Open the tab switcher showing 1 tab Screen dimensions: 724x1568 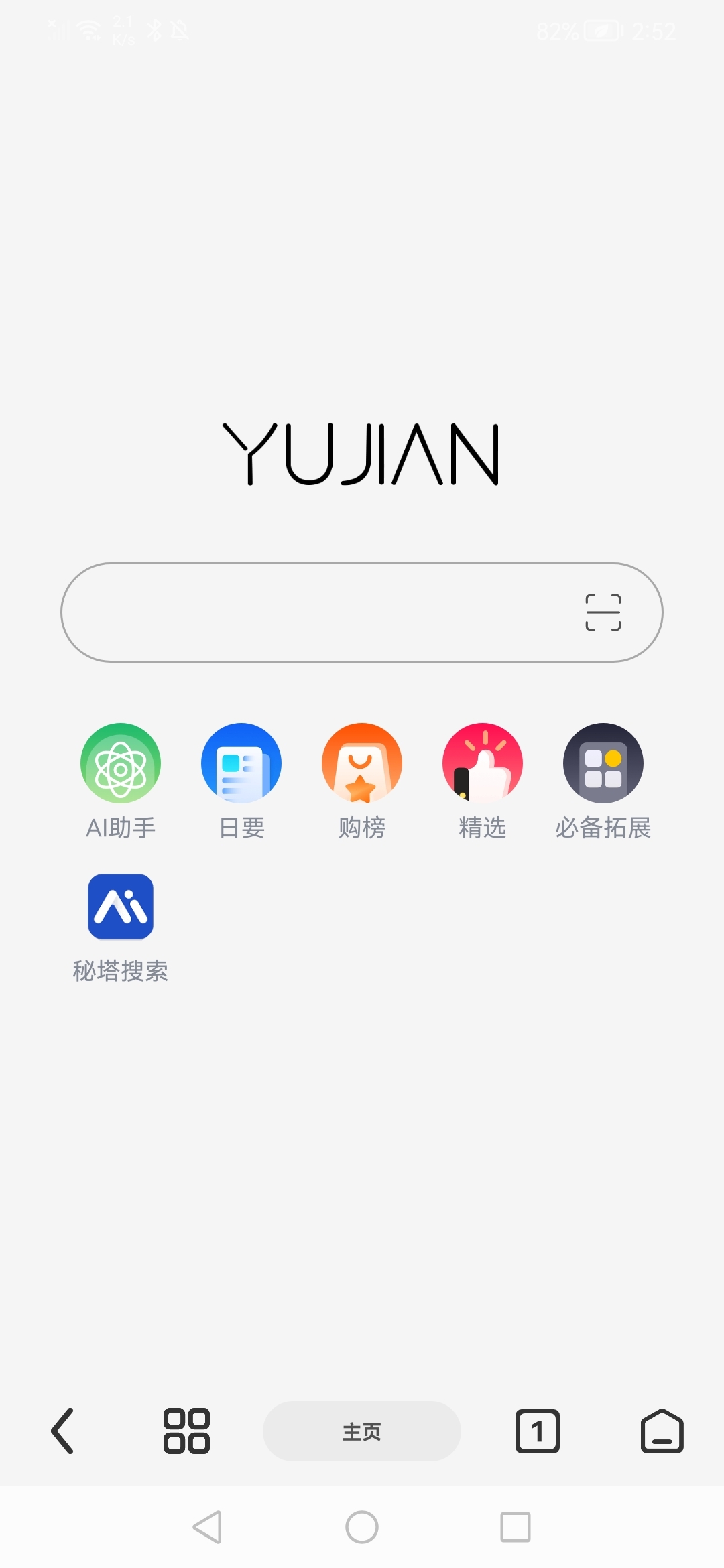[537, 1431]
